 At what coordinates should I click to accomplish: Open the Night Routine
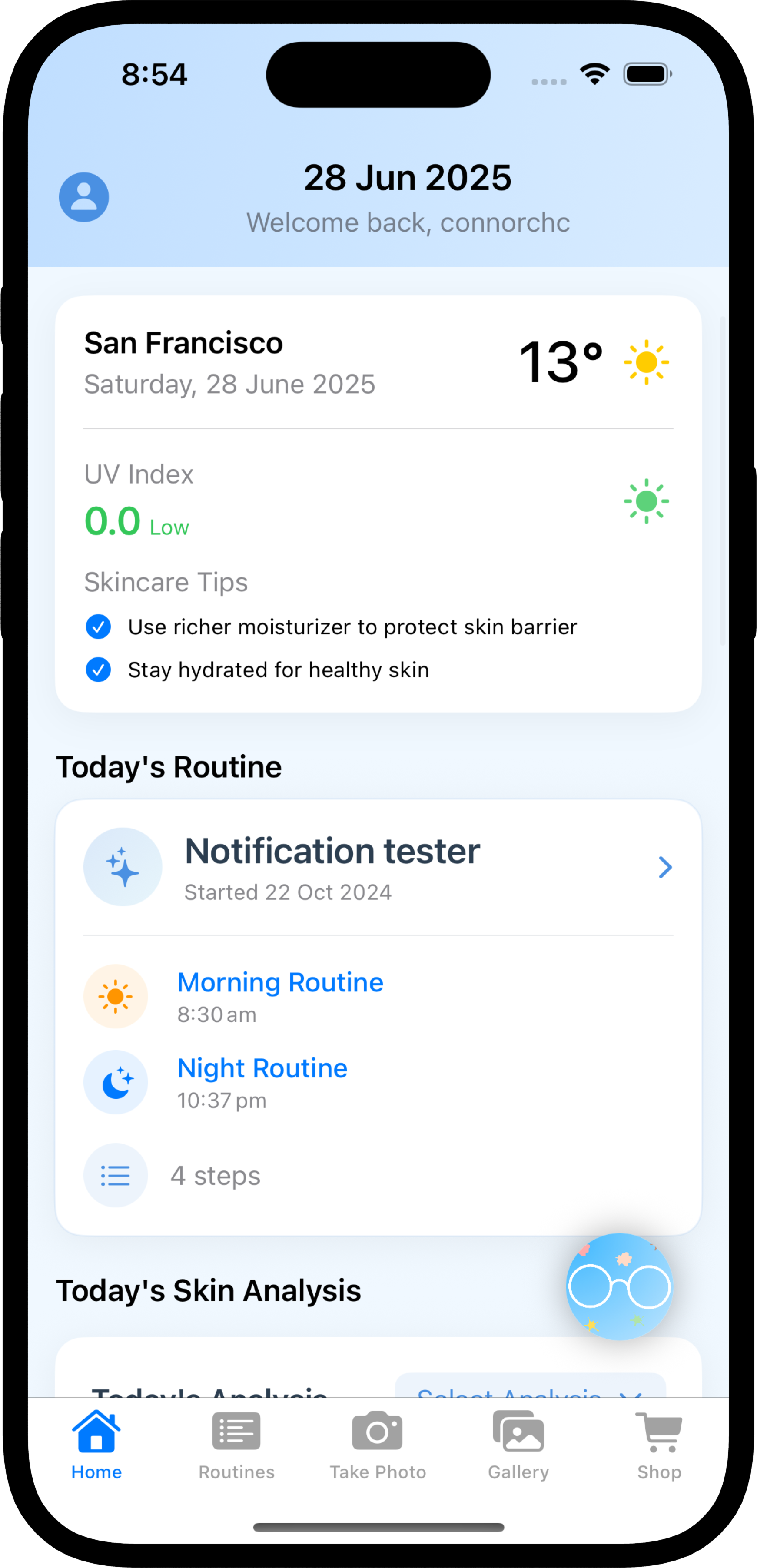click(262, 1068)
